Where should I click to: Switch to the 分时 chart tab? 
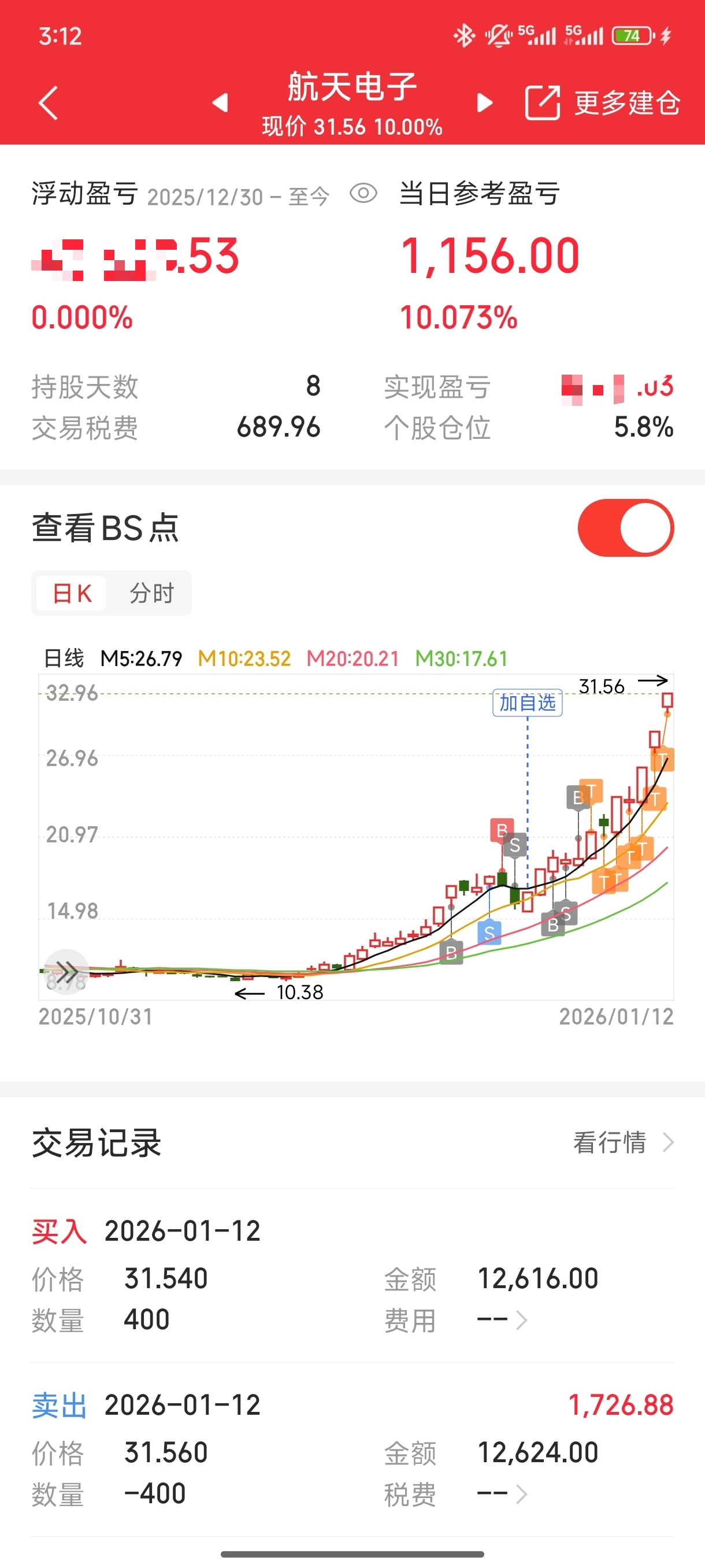click(x=151, y=593)
